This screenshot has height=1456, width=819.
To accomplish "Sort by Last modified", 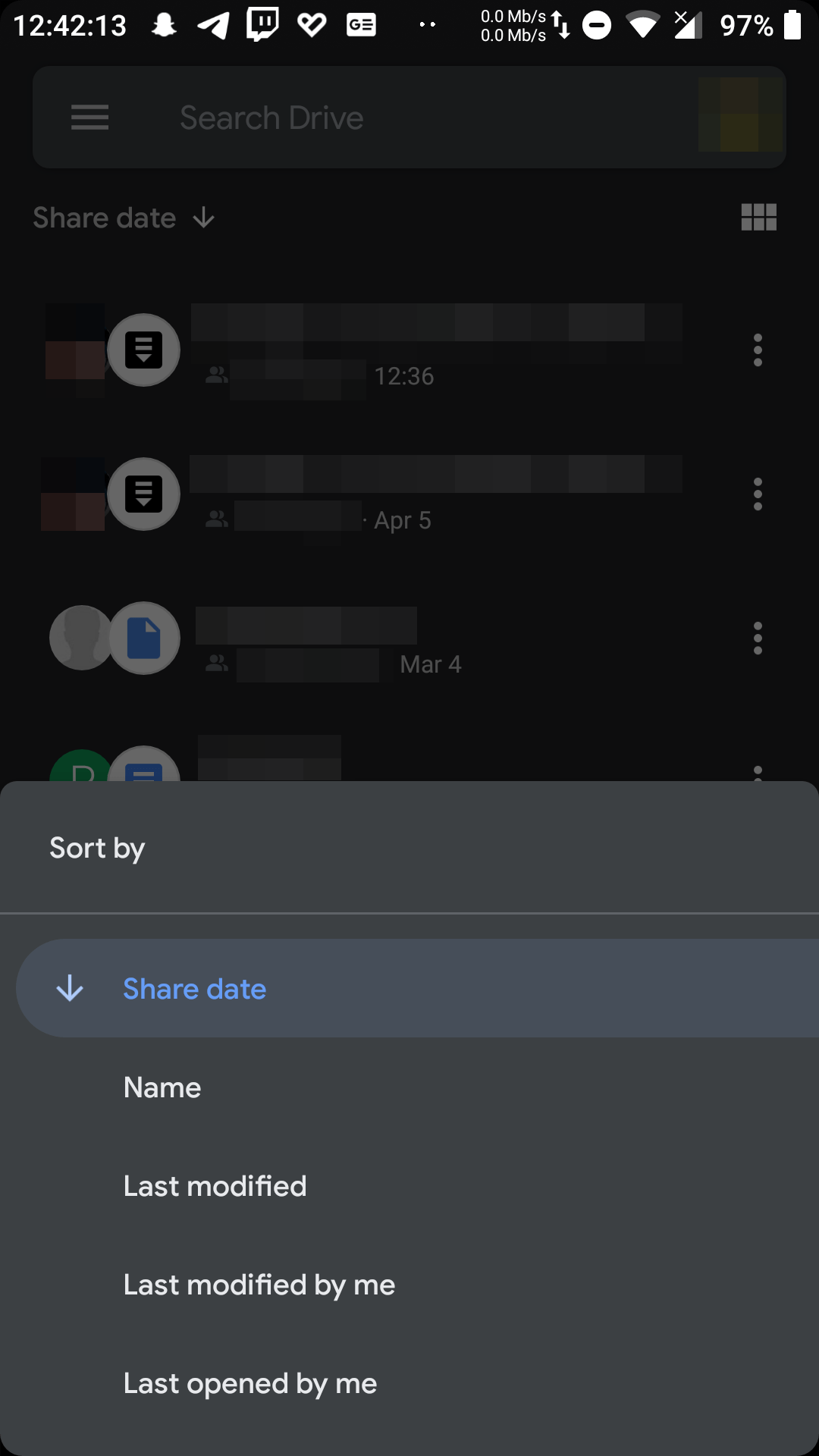I will (409, 1186).
